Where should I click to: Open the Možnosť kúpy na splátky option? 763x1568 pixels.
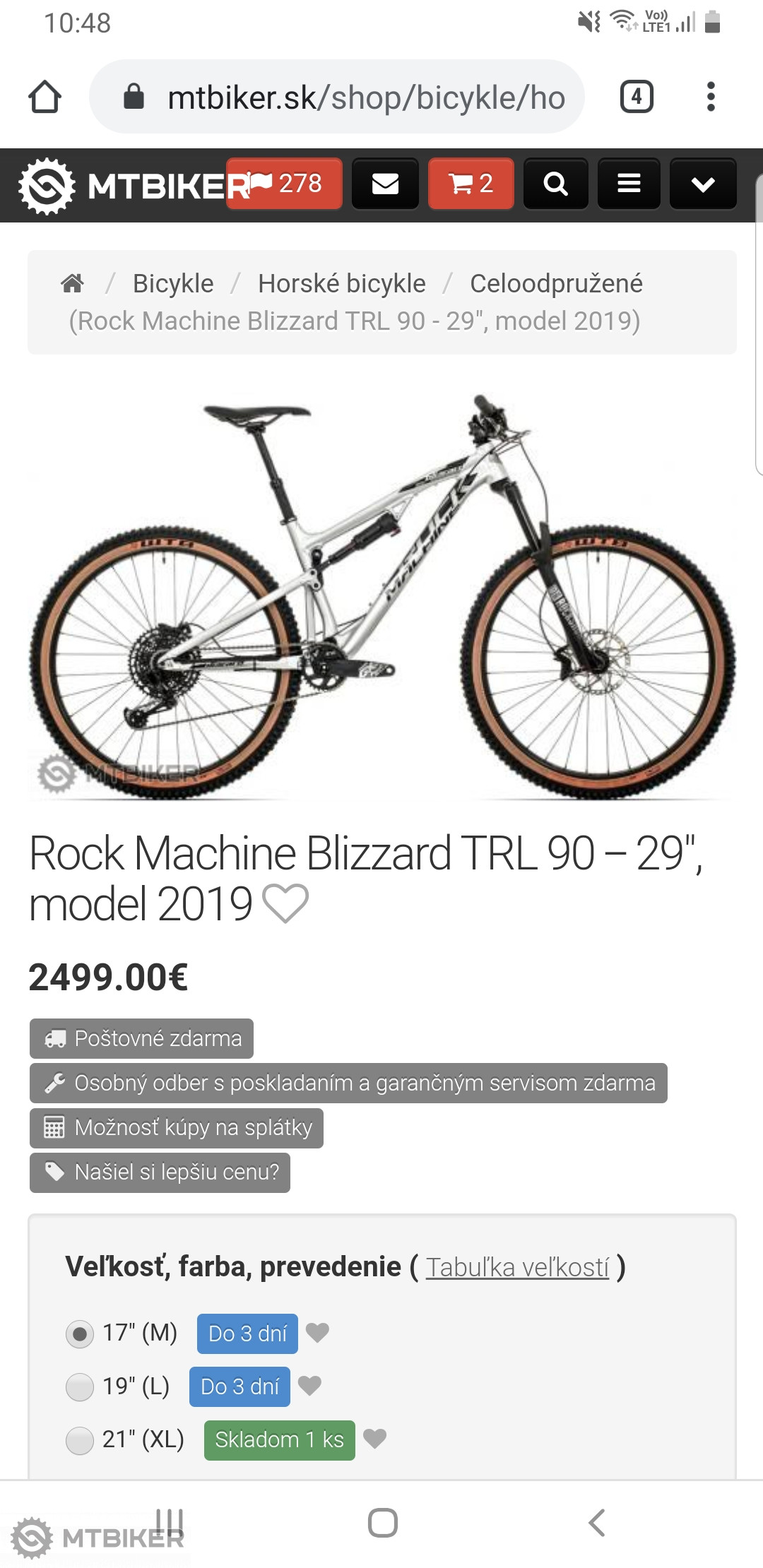point(177,1128)
